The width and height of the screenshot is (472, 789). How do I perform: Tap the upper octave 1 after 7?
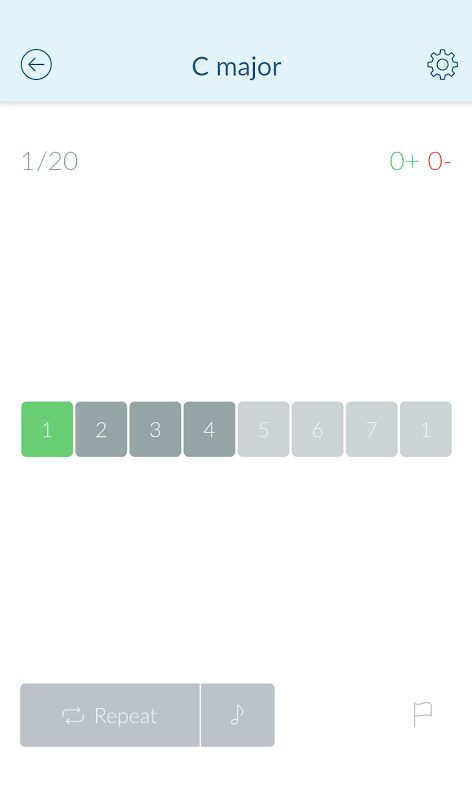coord(426,429)
